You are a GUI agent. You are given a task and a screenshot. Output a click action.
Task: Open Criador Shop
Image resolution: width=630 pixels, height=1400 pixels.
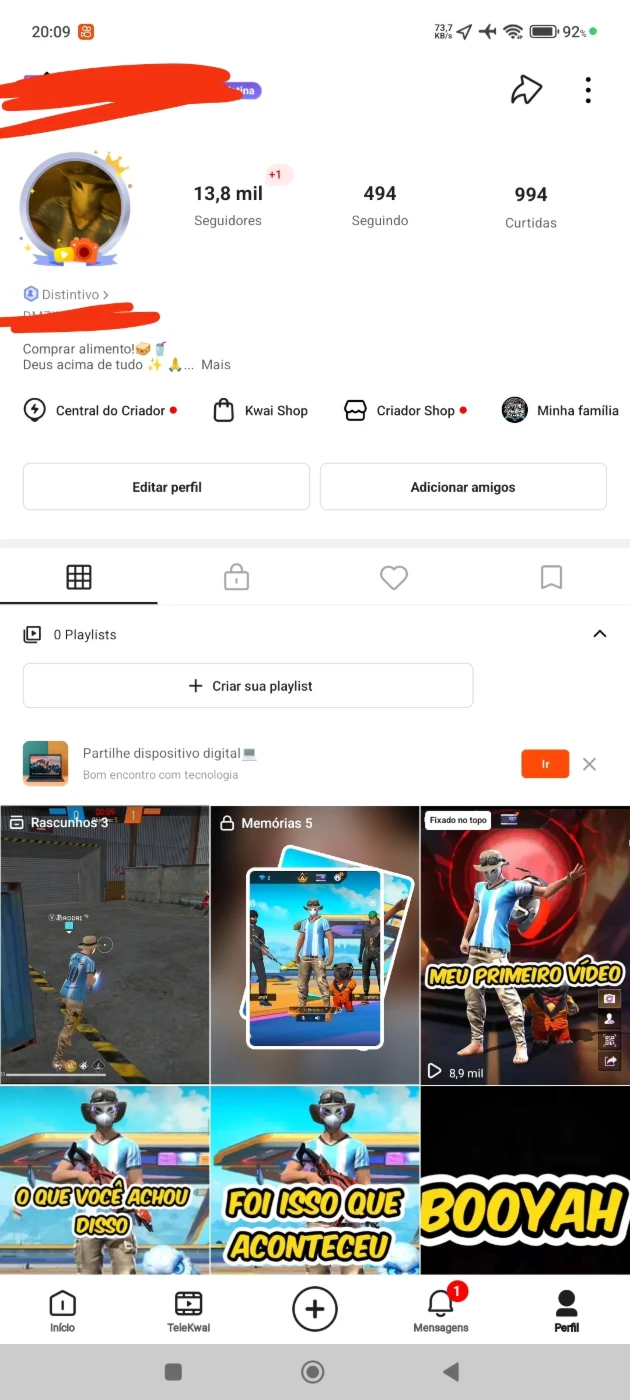[x=405, y=410]
